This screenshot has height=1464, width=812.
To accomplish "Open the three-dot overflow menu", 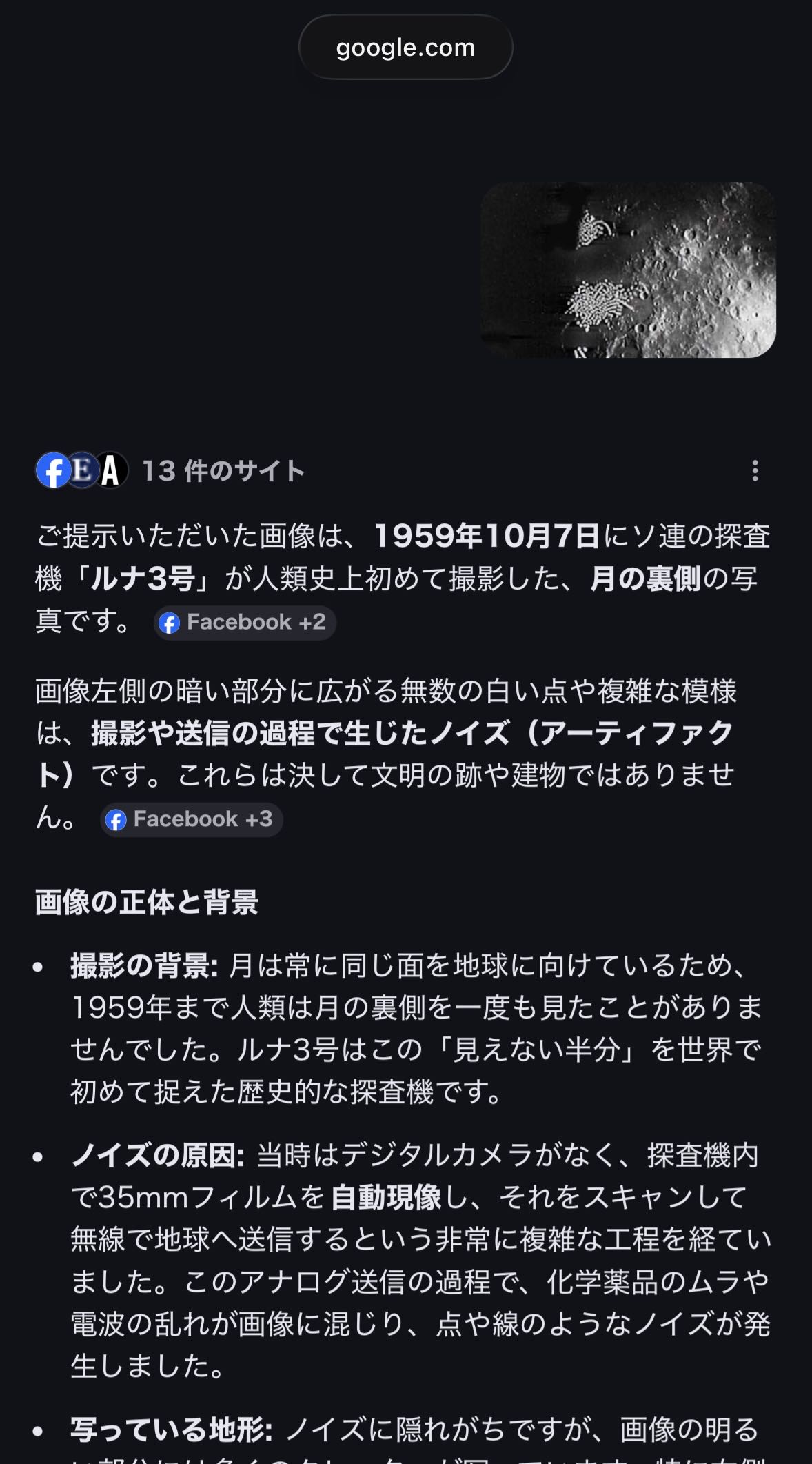I will (x=755, y=471).
